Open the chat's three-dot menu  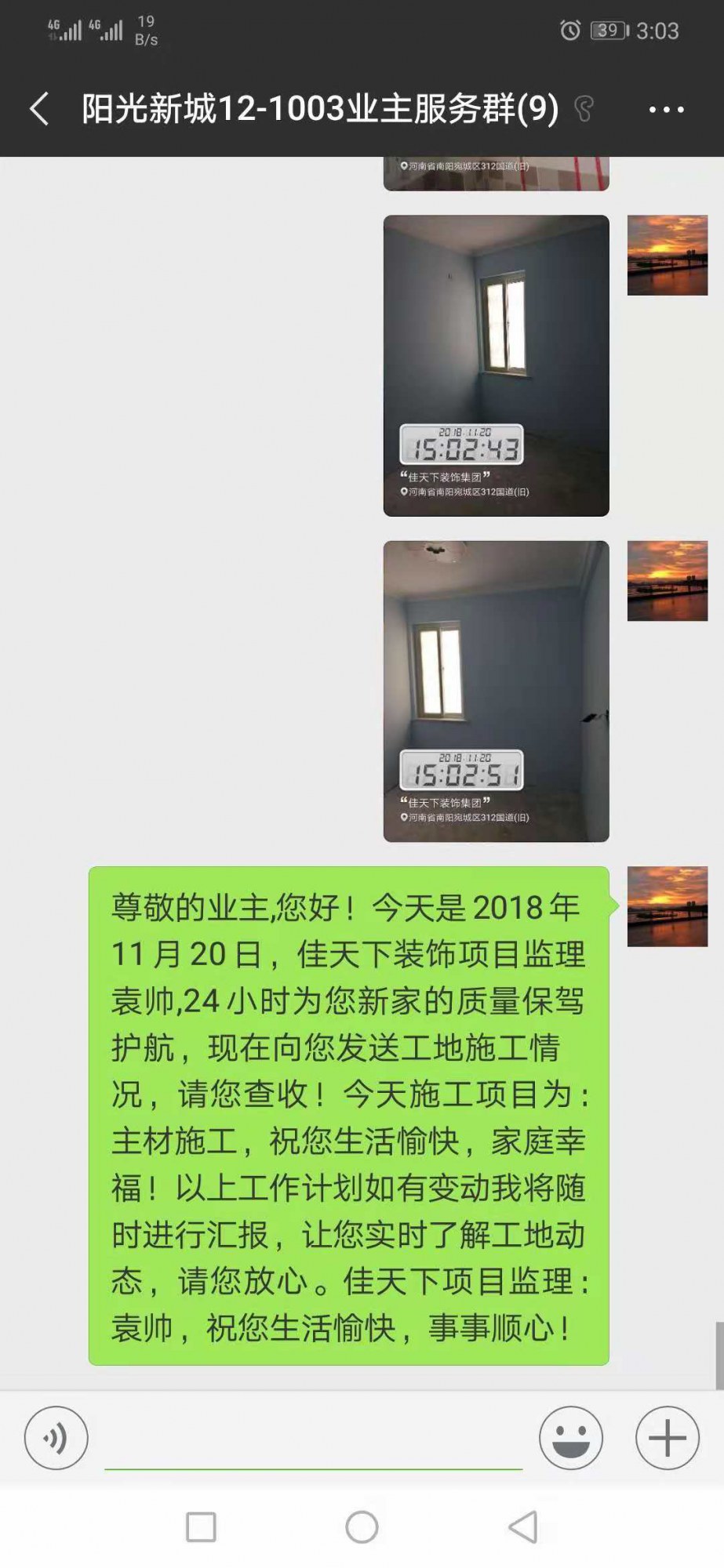(x=666, y=110)
